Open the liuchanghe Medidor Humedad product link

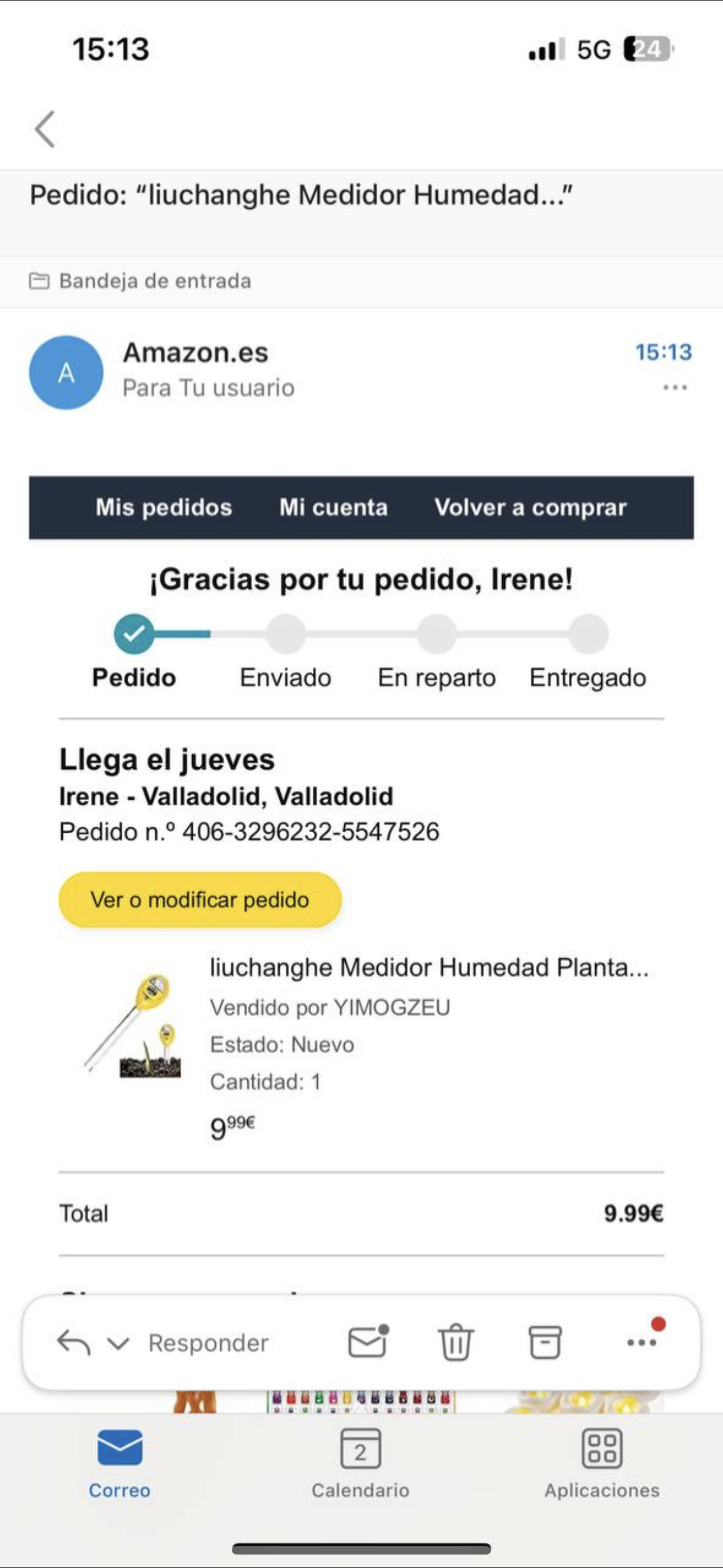tap(429, 967)
